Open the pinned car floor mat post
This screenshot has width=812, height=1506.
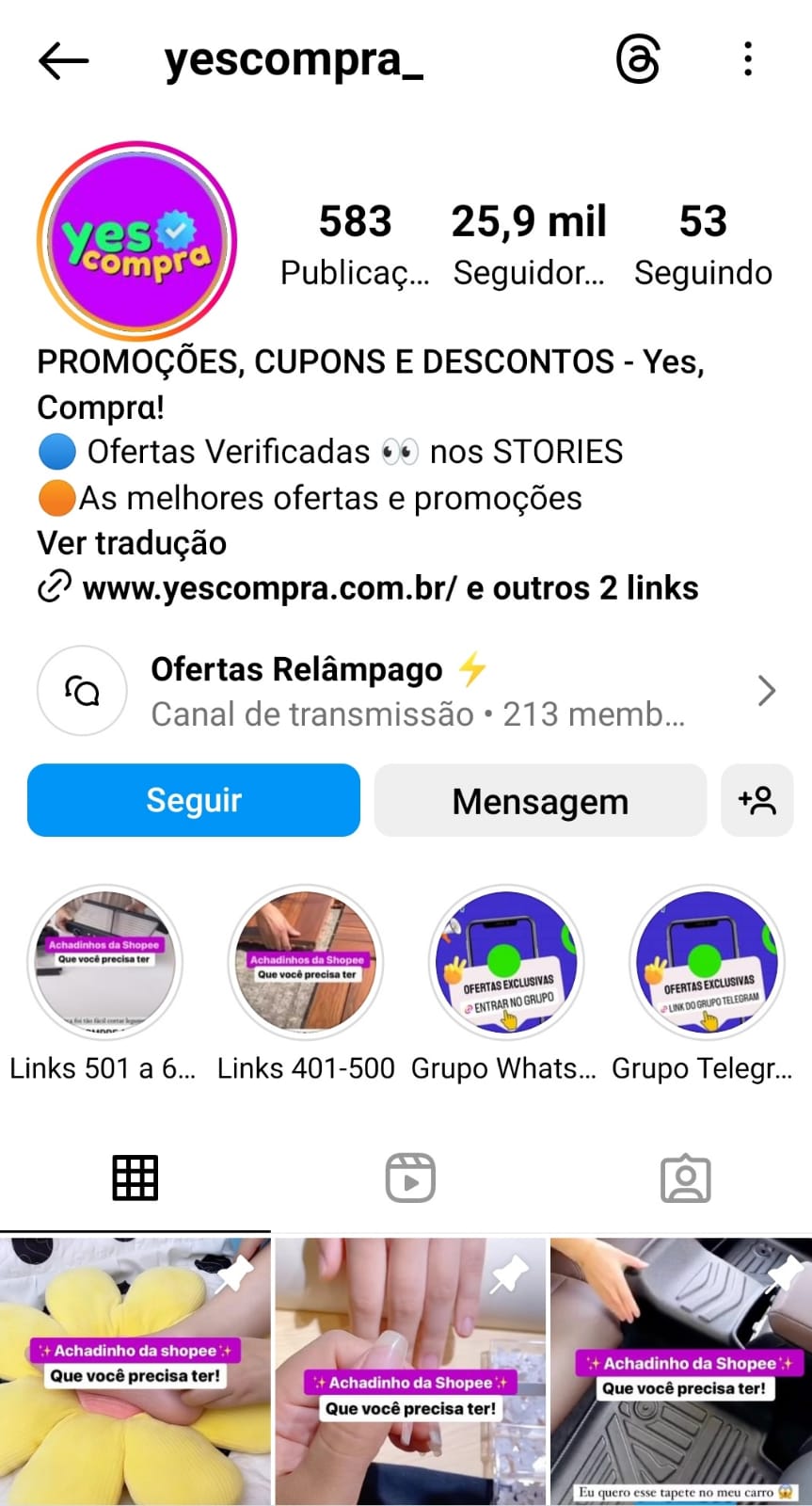(x=681, y=1371)
